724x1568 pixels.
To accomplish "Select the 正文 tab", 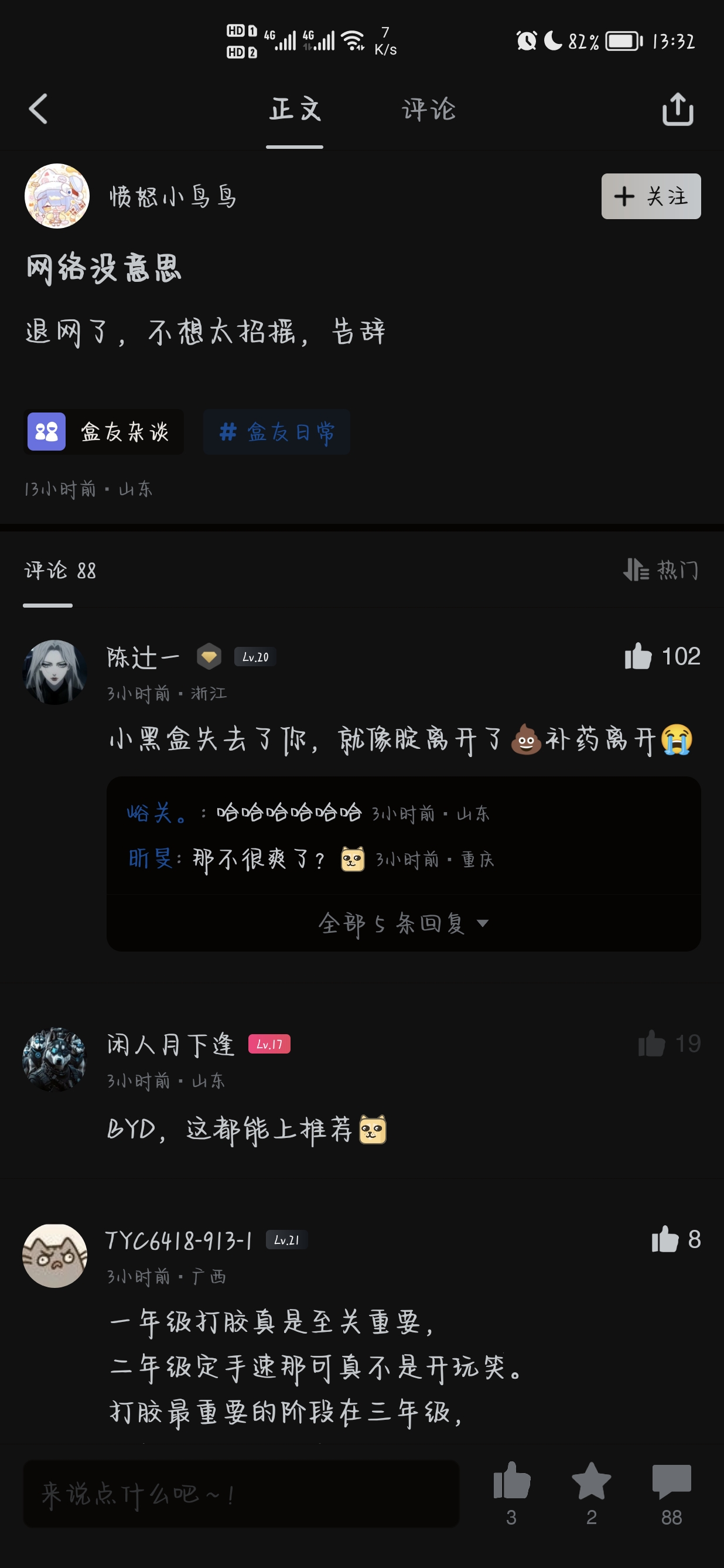I will [295, 110].
